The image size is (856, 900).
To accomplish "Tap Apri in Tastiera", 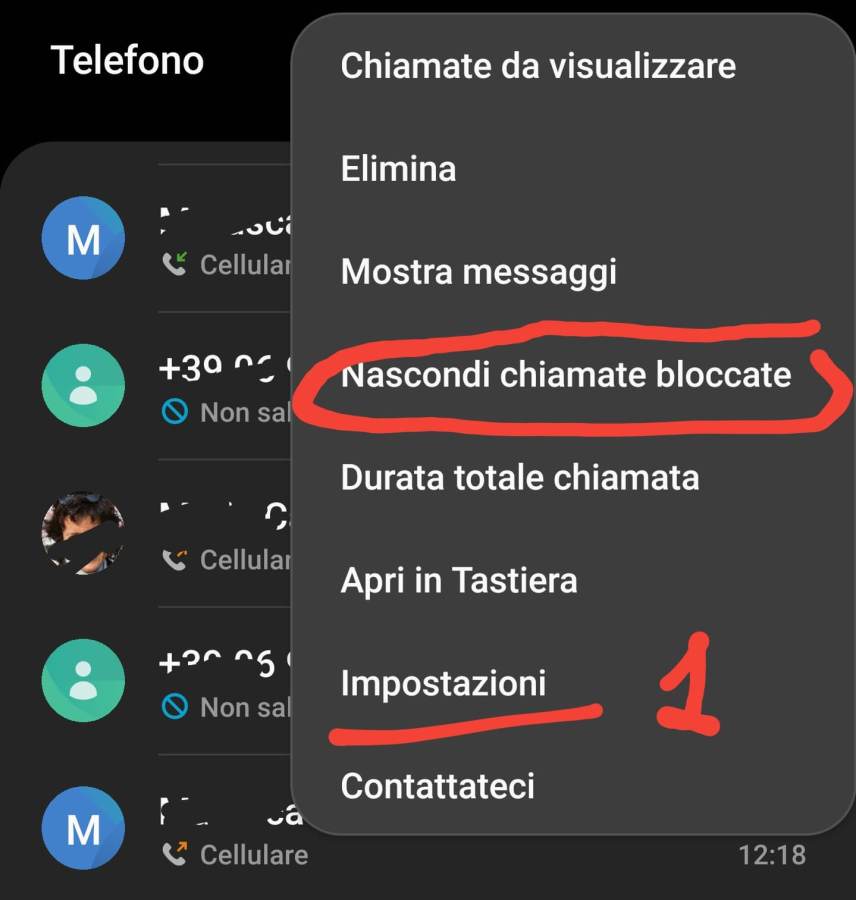I will [x=458, y=580].
